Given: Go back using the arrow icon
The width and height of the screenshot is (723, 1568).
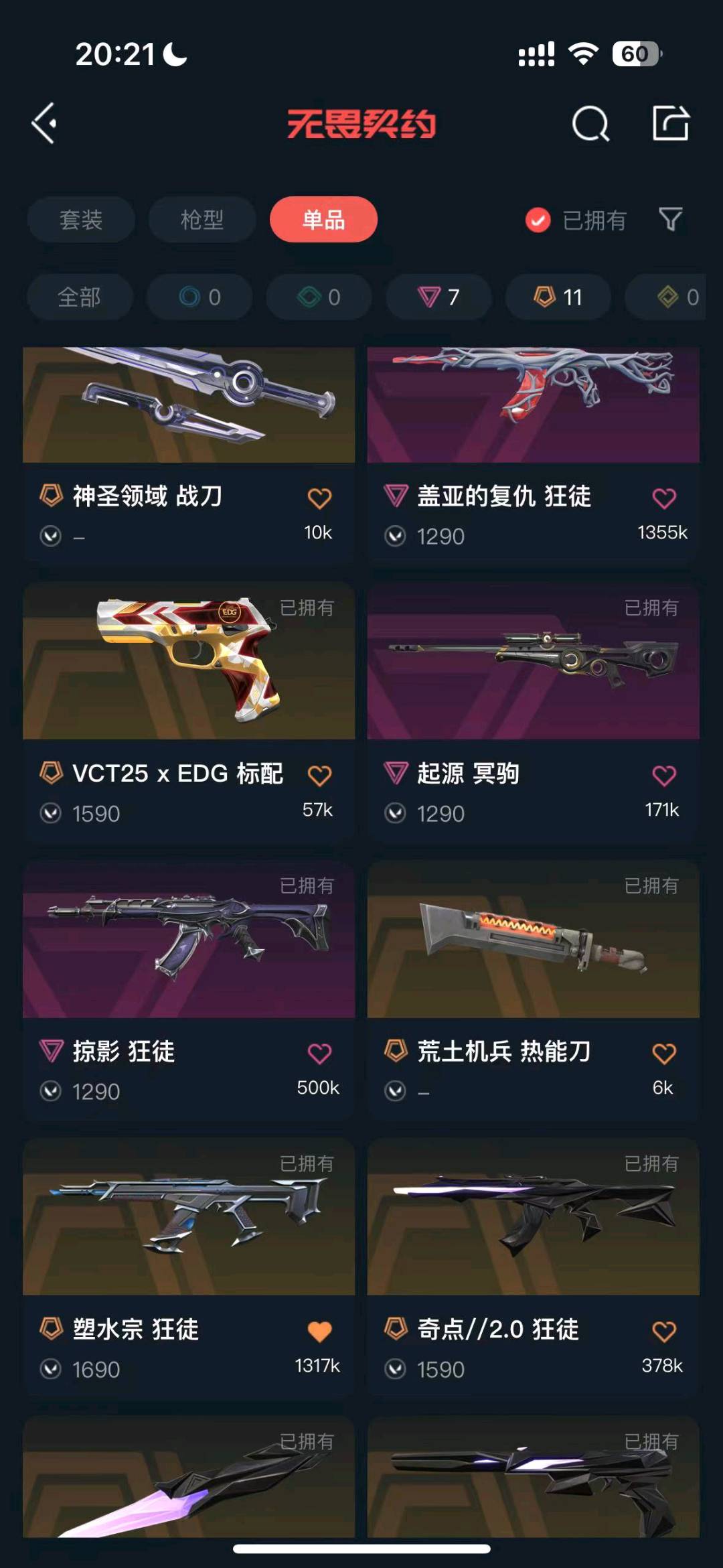Looking at the screenshot, I should point(44,123).
